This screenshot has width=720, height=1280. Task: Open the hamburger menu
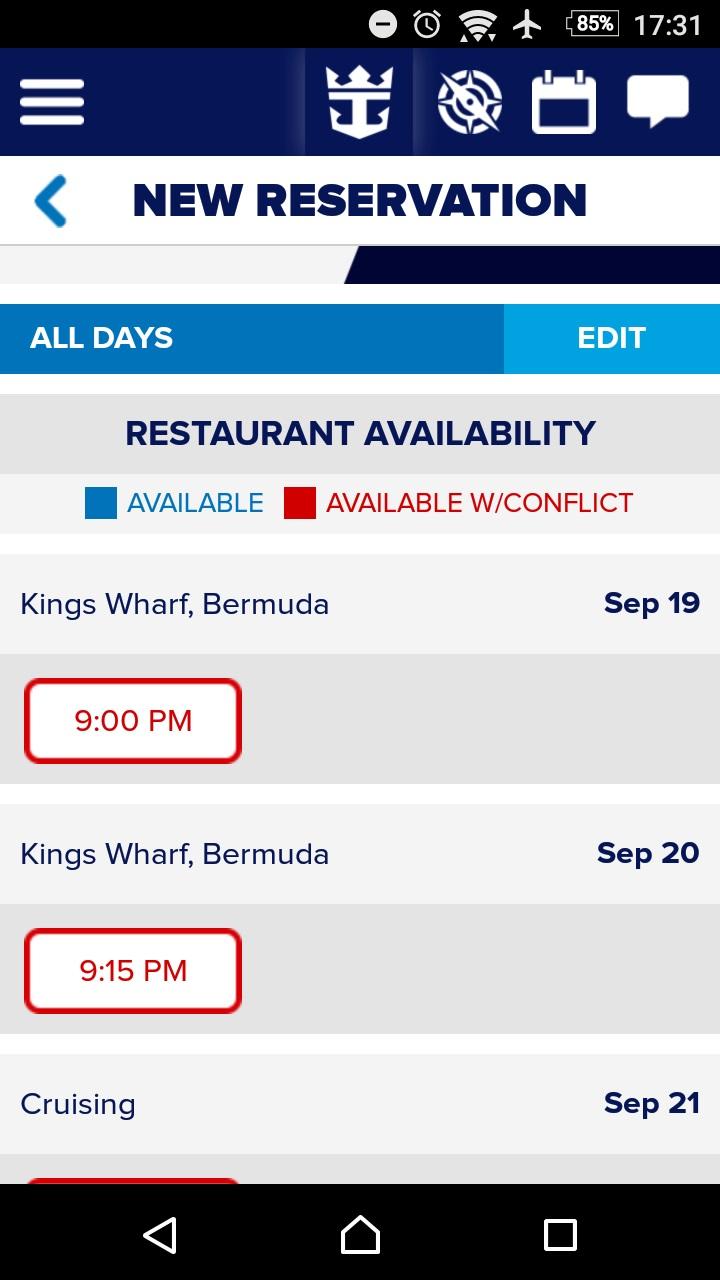[x=52, y=102]
